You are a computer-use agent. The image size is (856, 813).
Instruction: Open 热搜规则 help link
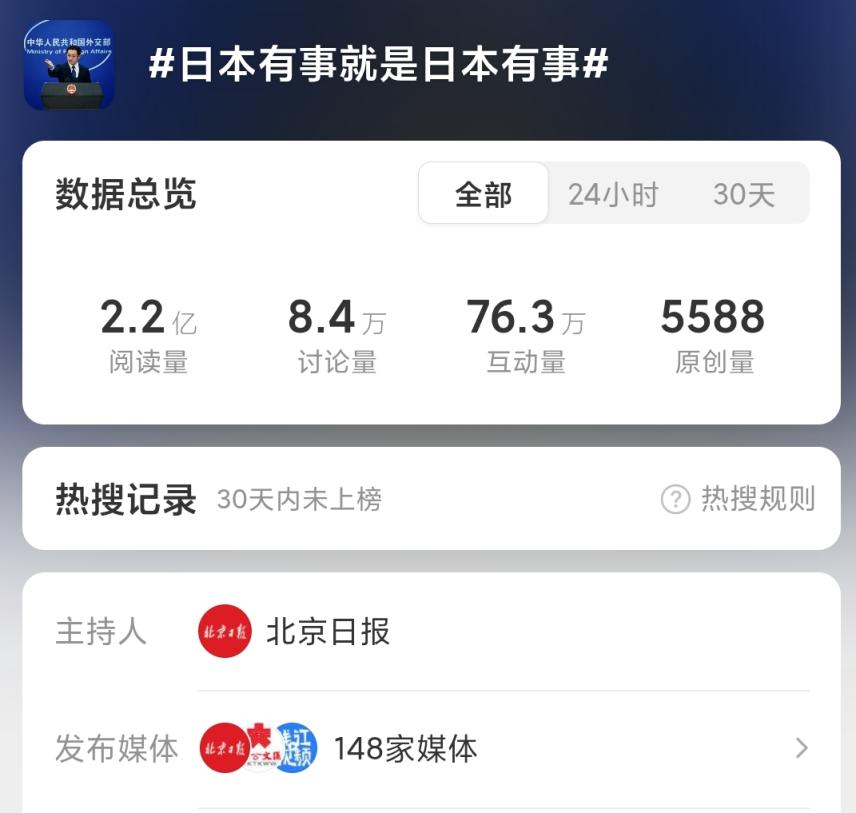point(738,498)
